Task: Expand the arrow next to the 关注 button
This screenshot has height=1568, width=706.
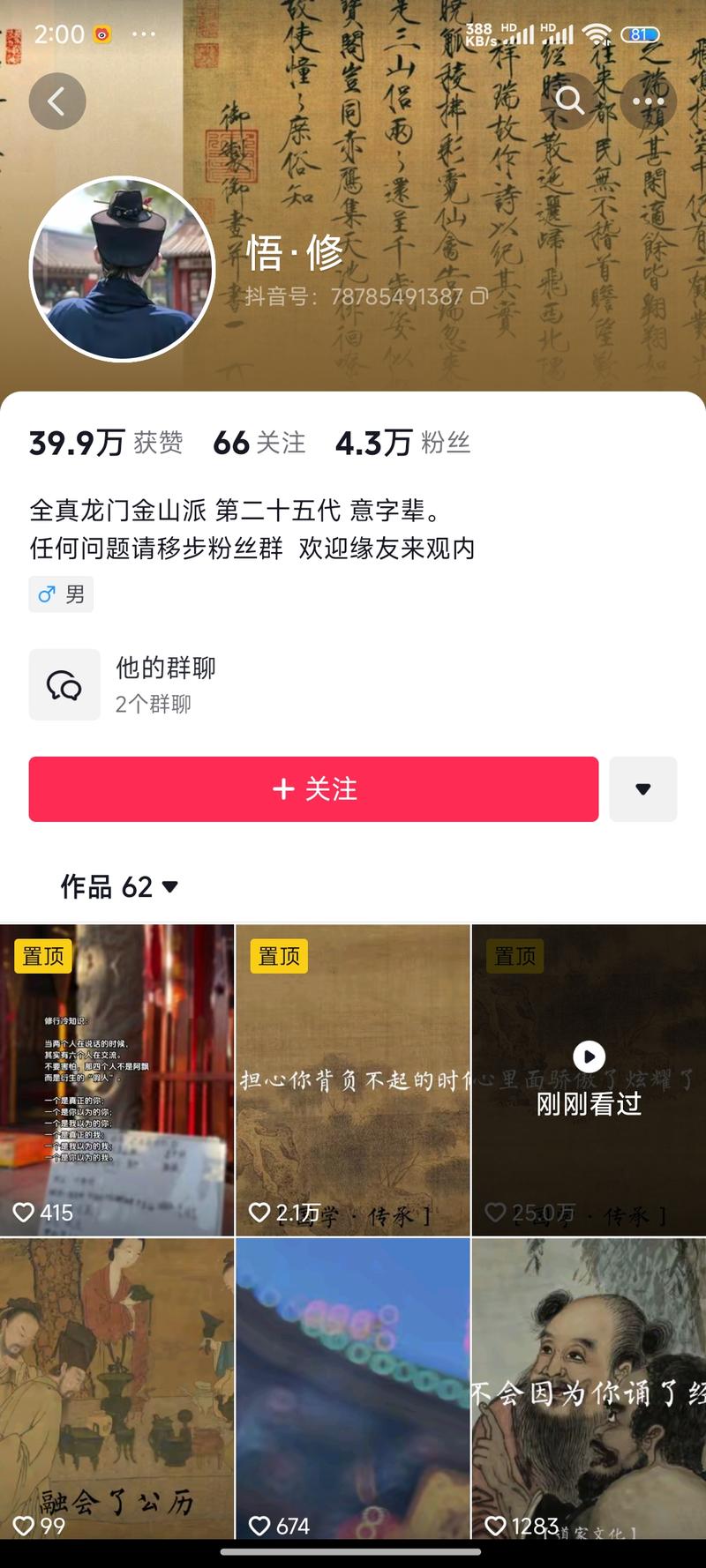Action: tap(643, 789)
